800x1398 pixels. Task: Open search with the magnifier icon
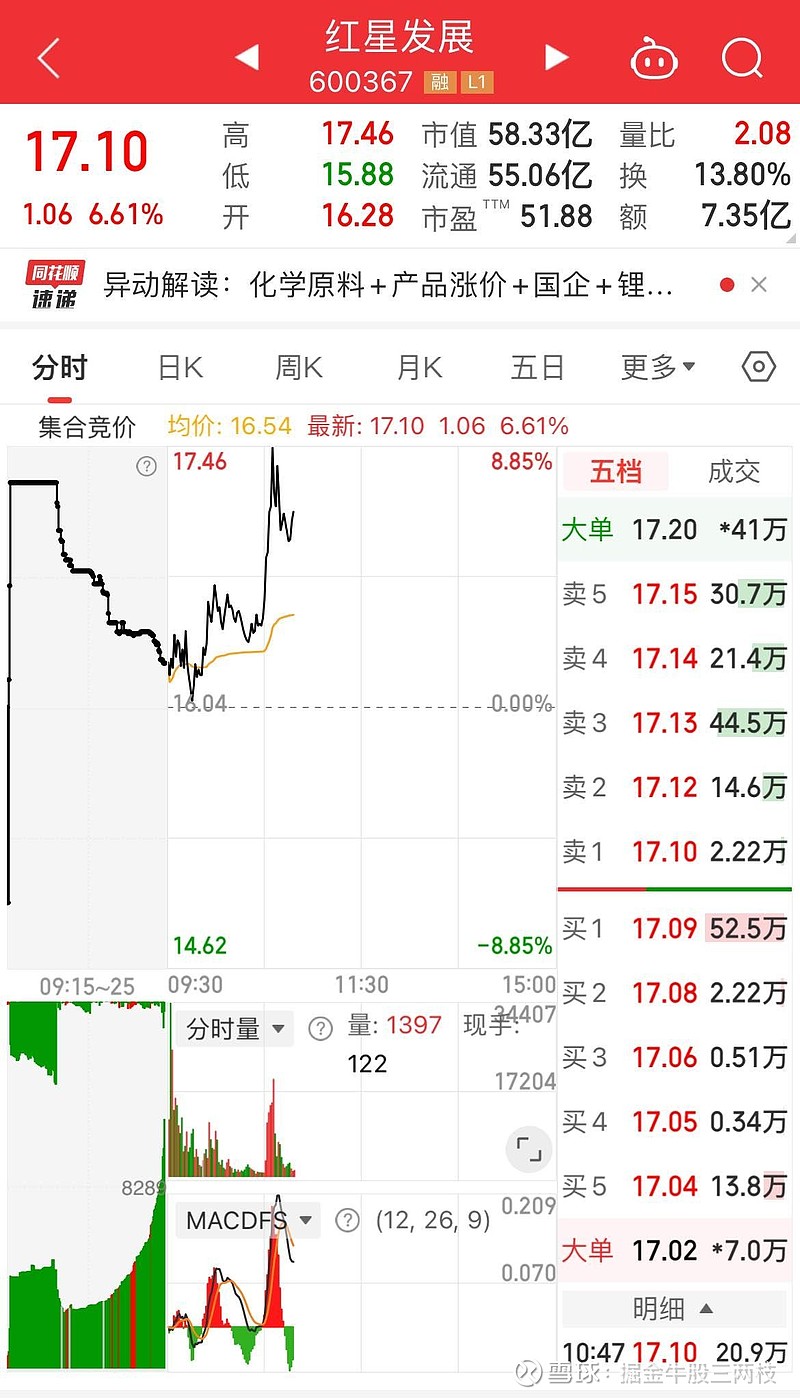pos(742,56)
